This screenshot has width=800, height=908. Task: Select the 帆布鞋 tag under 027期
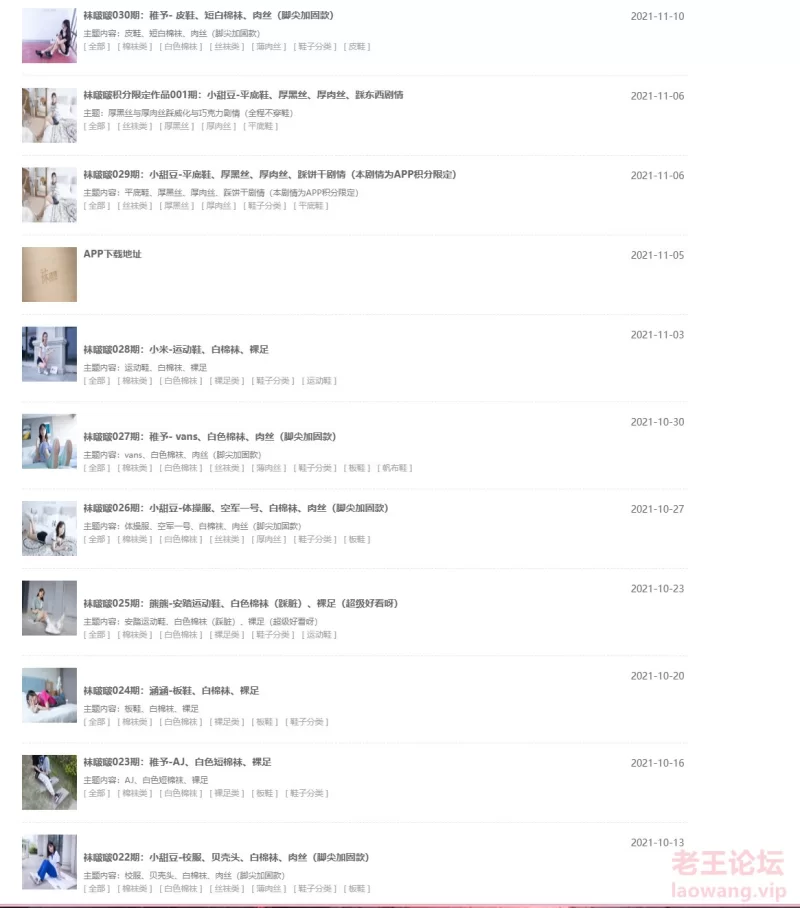[x=394, y=468]
